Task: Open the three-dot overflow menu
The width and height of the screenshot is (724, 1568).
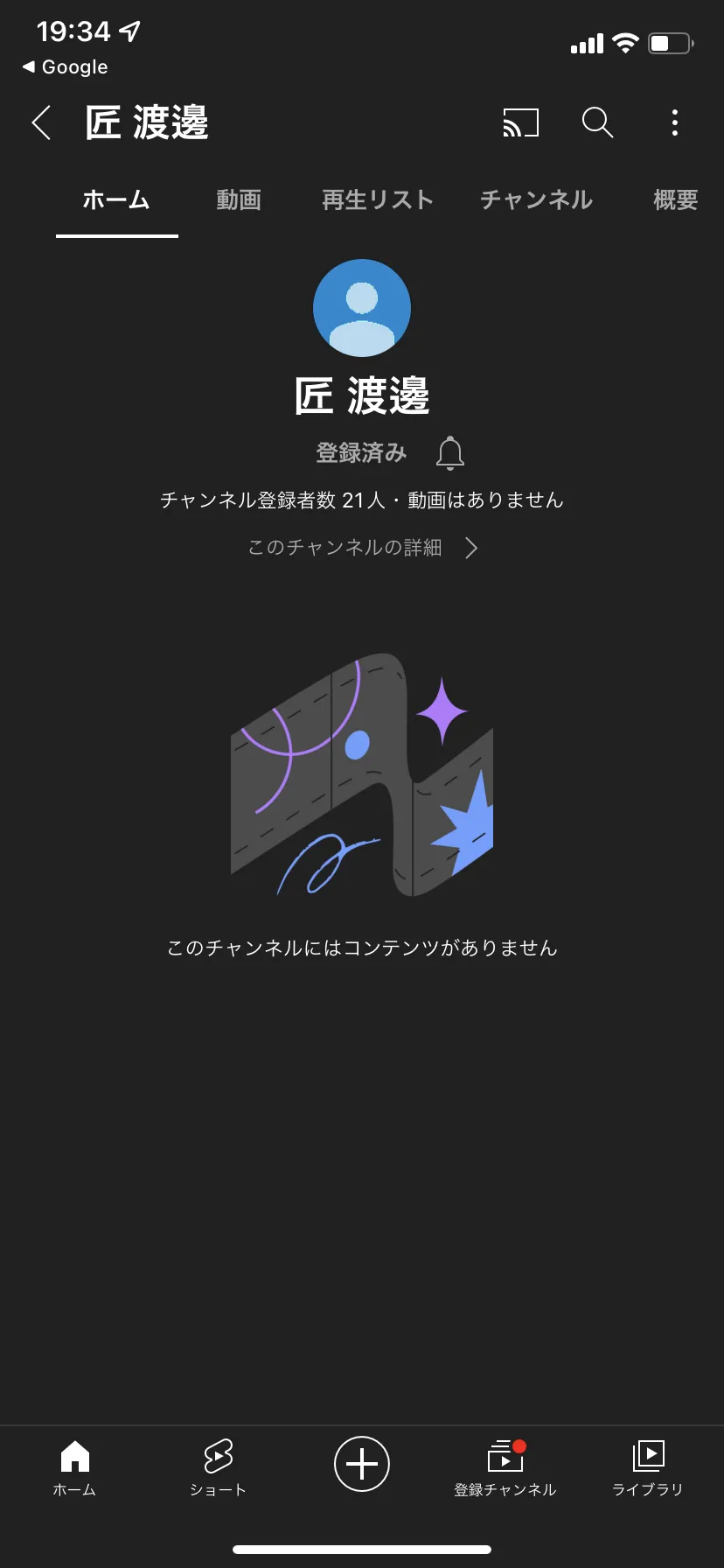Action: (674, 122)
